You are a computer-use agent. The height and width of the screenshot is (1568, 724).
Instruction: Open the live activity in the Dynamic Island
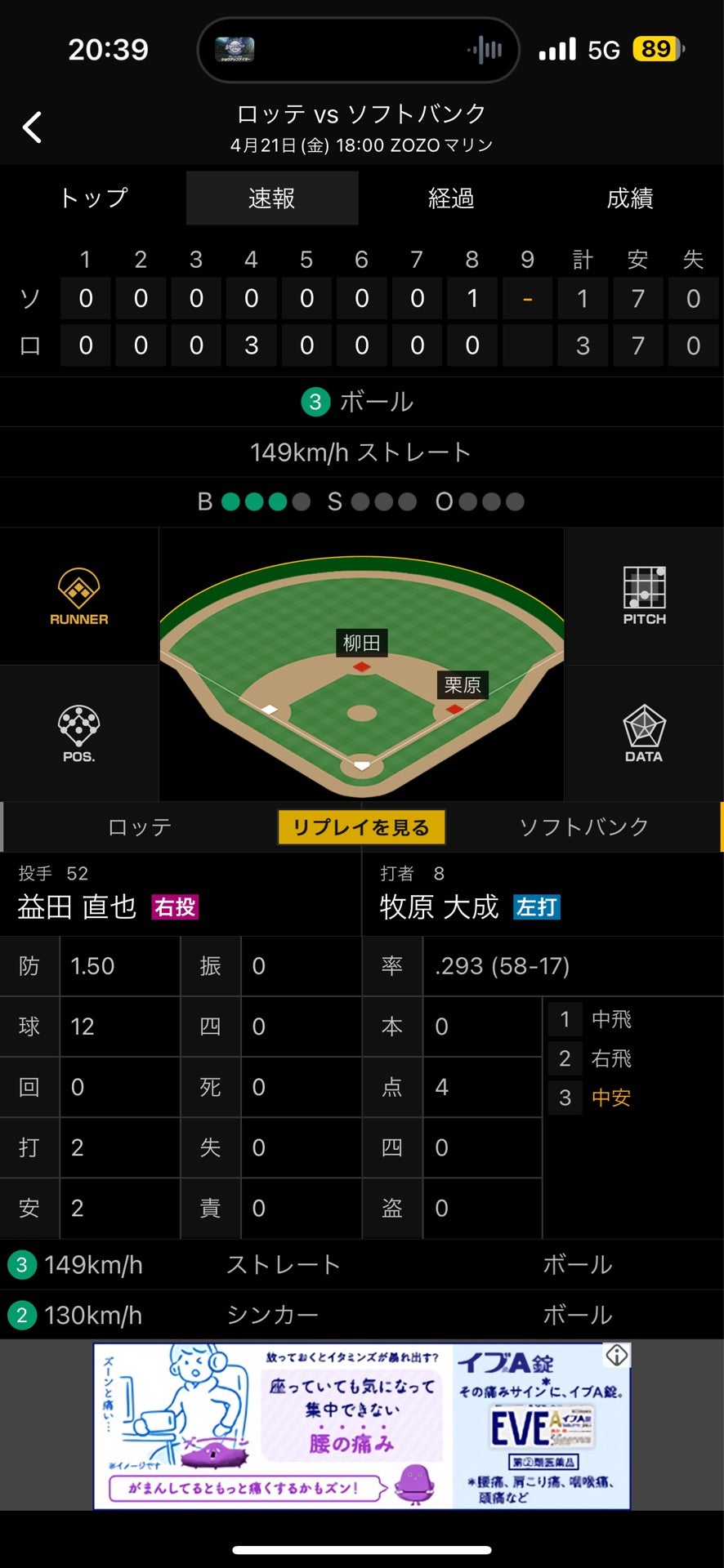[358, 50]
